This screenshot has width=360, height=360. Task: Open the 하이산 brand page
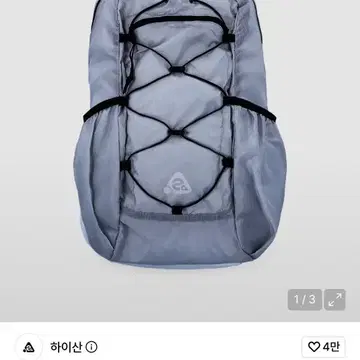pyautogui.click(x=66, y=347)
